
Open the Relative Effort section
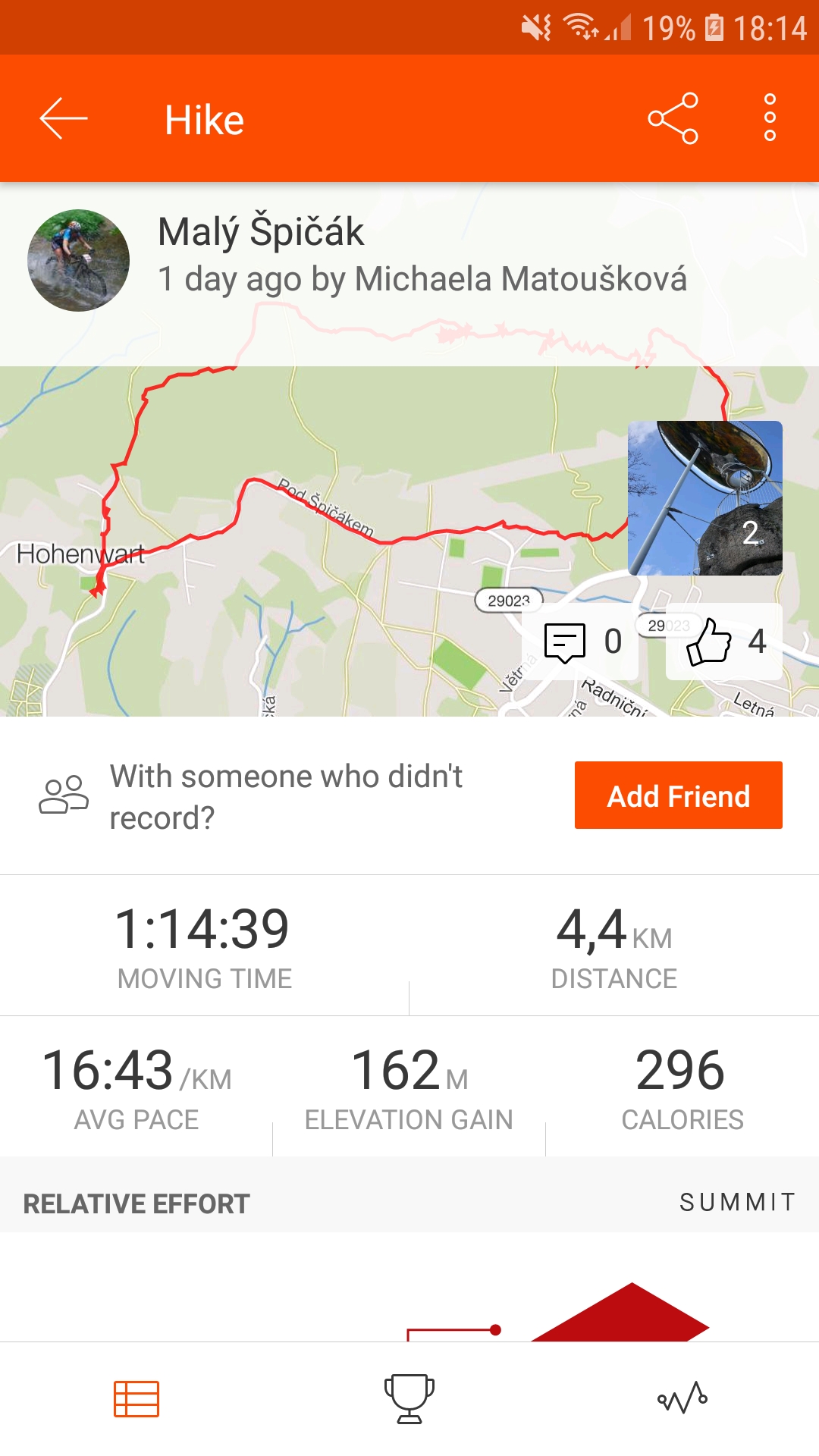pos(409,1203)
